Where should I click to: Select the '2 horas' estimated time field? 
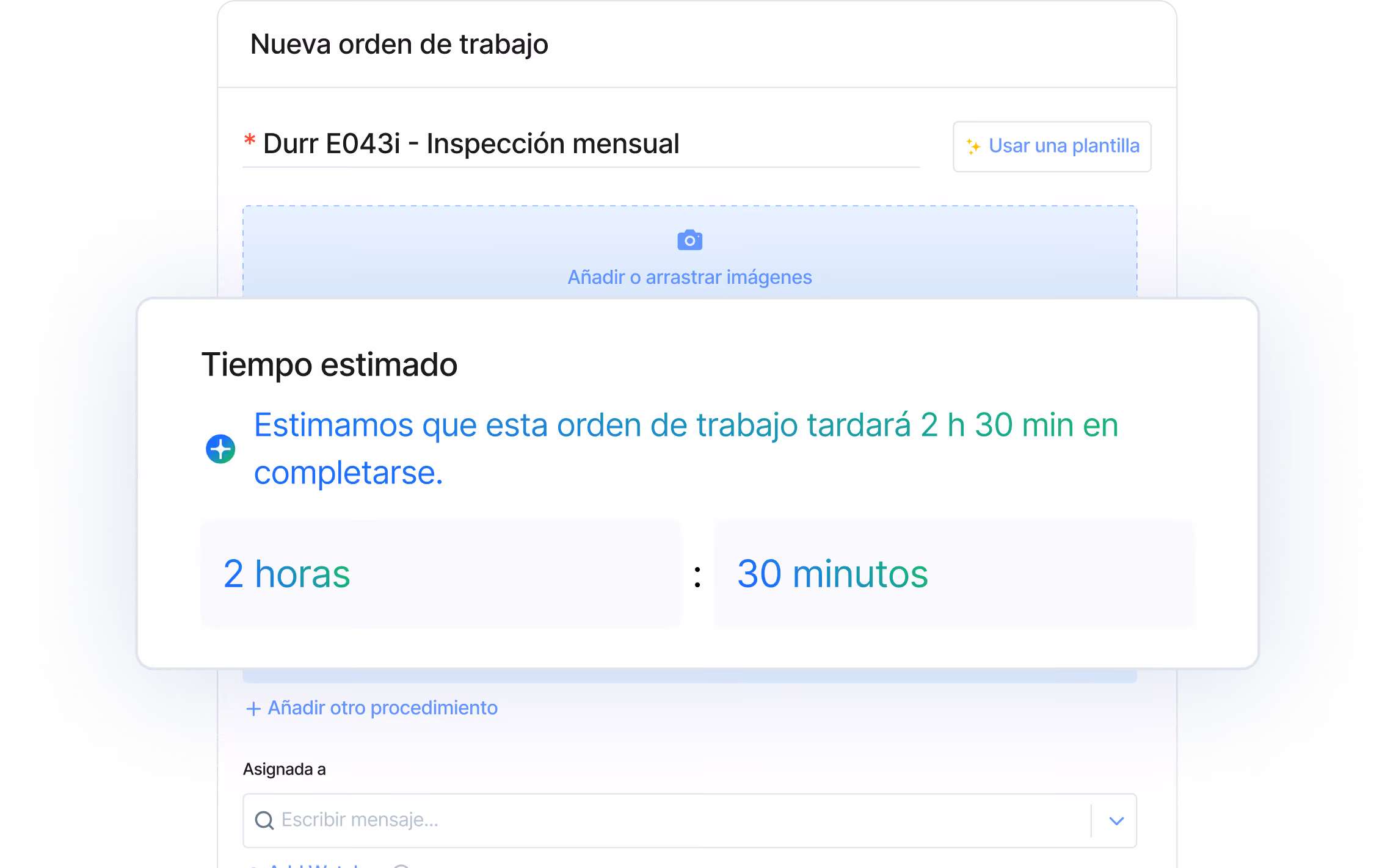(x=441, y=574)
